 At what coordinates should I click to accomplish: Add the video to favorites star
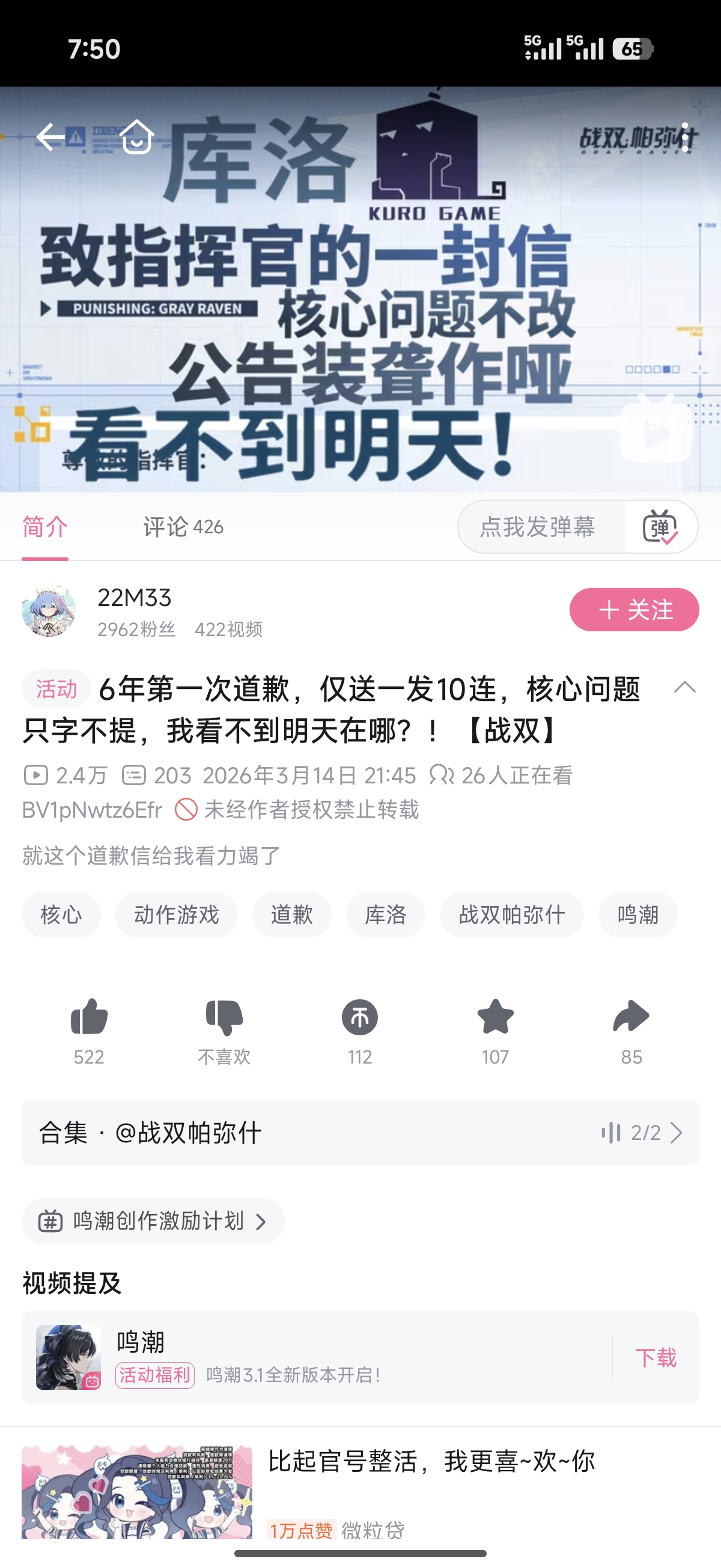pos(495,1018)
